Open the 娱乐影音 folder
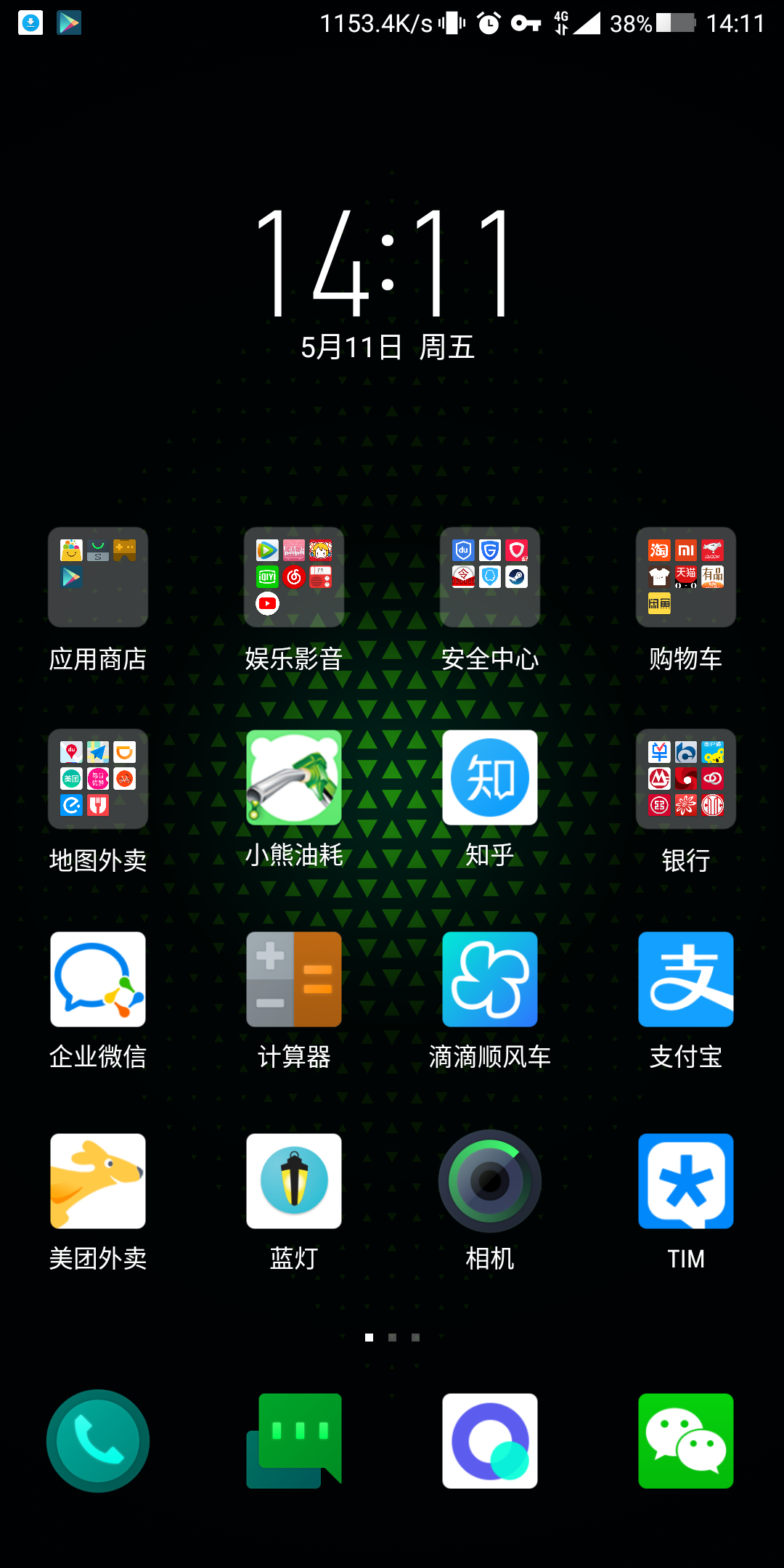Viewport: 784px width, 1568px height. point(294,577)
